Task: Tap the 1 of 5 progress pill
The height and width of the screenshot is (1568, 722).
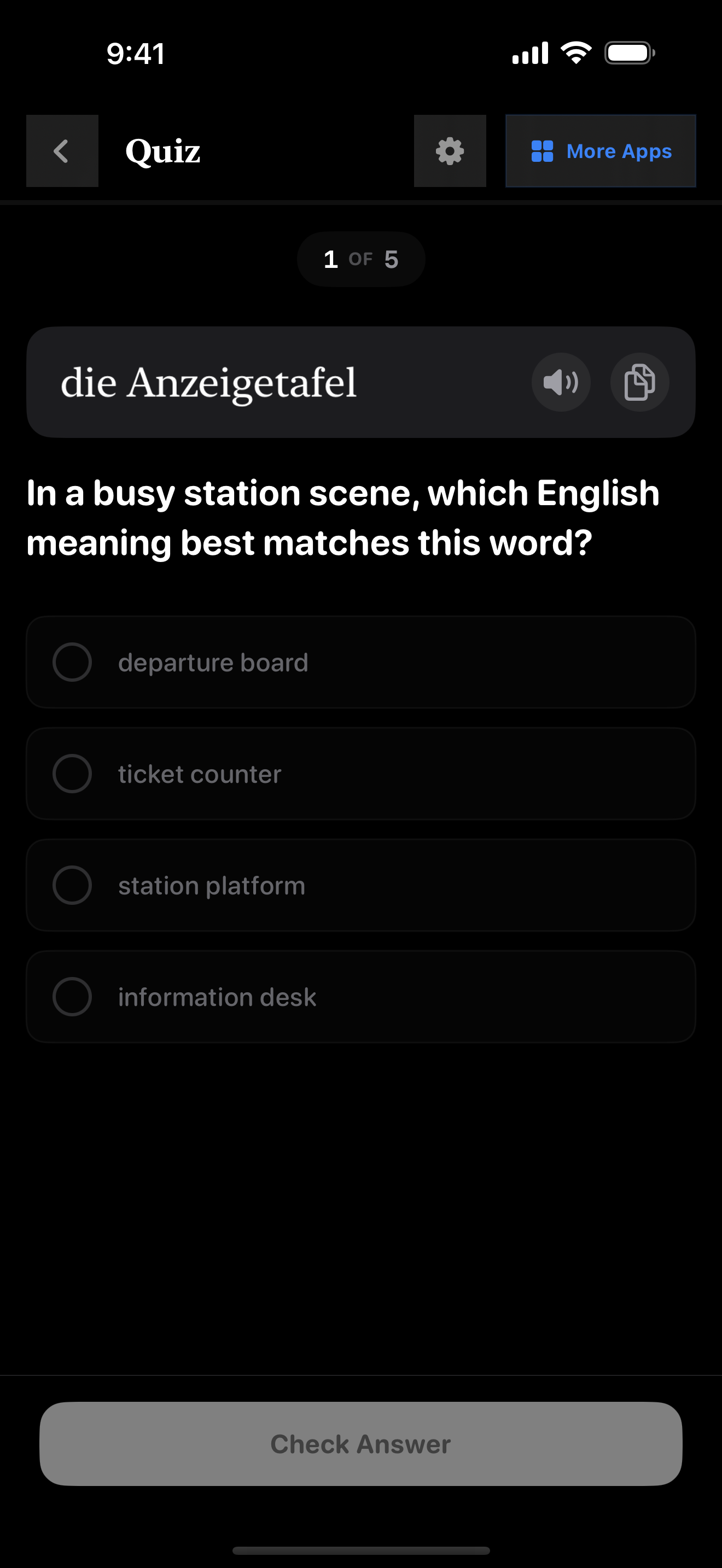Action: [x=360, y=259]
